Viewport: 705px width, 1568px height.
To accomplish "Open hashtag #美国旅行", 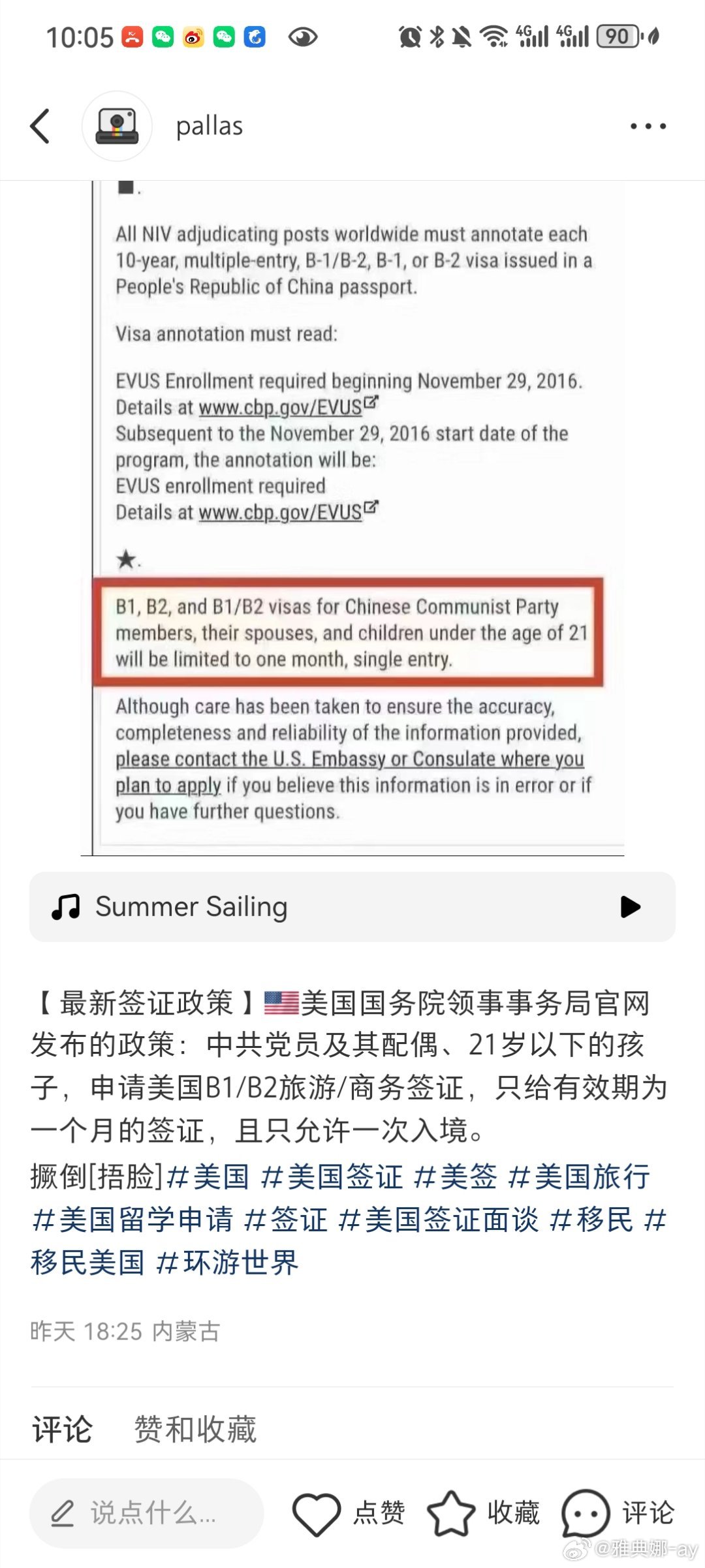I will click(578, 1176).
